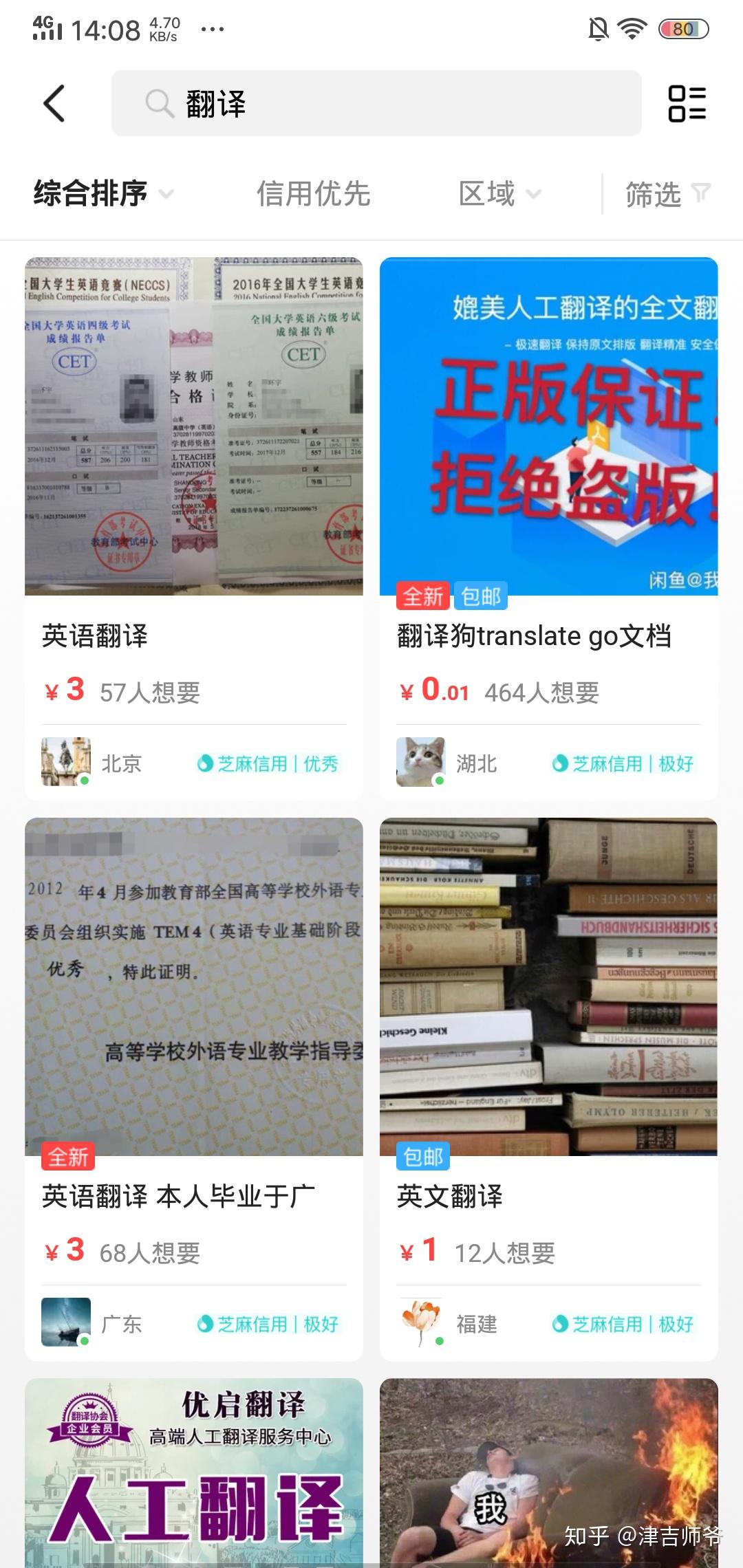
Task: Expand the 综合排序 sort dropdown
Action: click(x=103, y=193)
